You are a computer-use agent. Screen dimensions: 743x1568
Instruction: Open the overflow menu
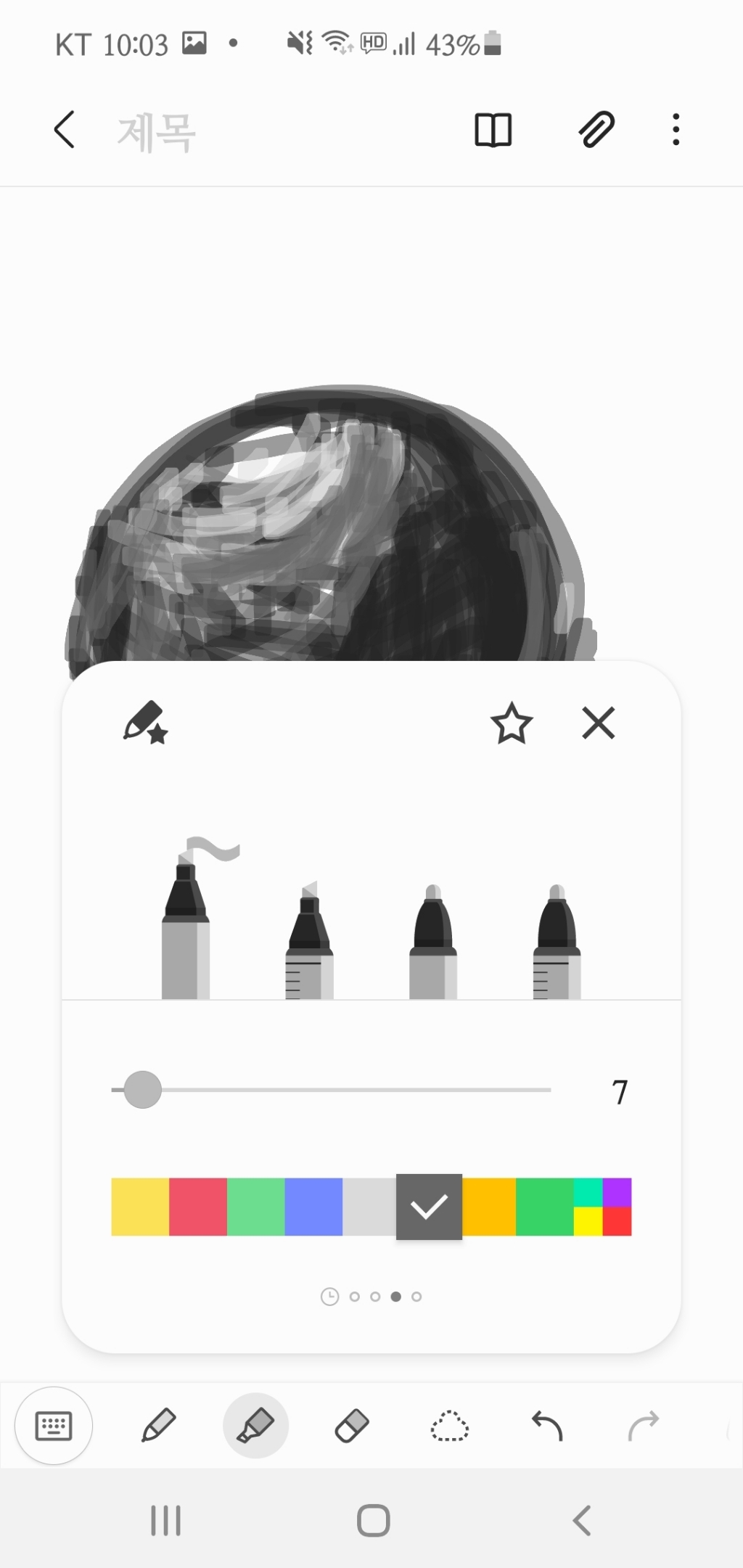pyautogui.click(x=676, y=131)
